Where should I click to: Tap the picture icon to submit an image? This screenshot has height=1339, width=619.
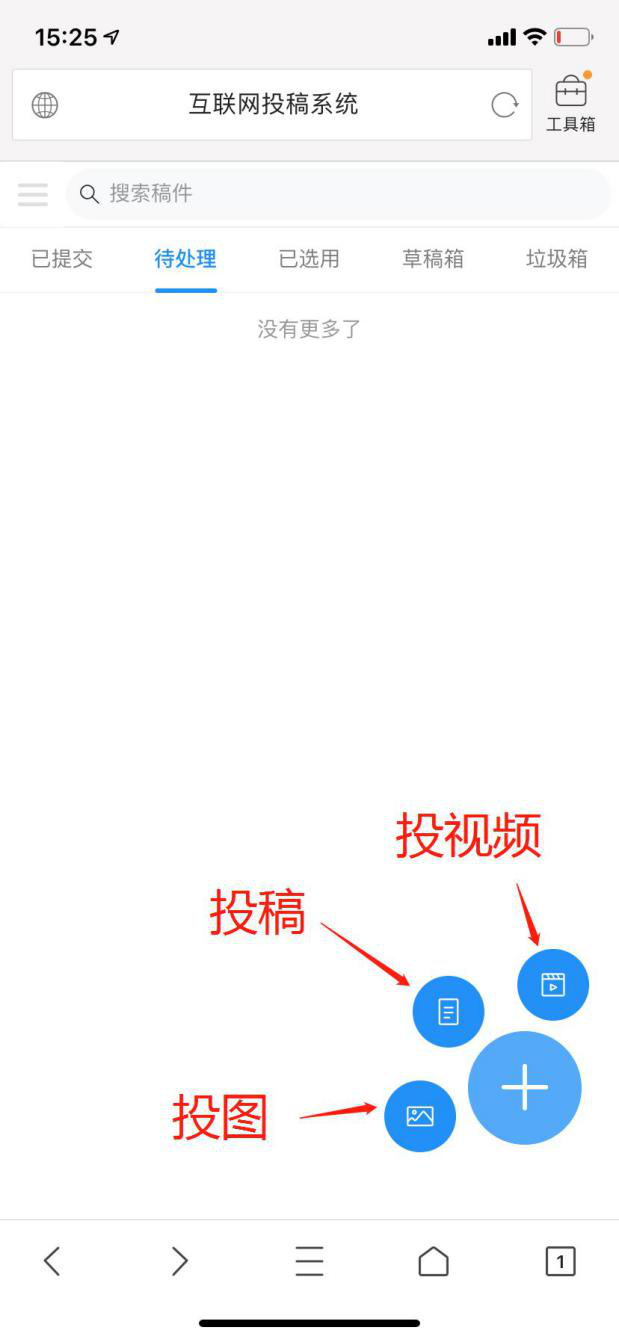coord(420,1116)
